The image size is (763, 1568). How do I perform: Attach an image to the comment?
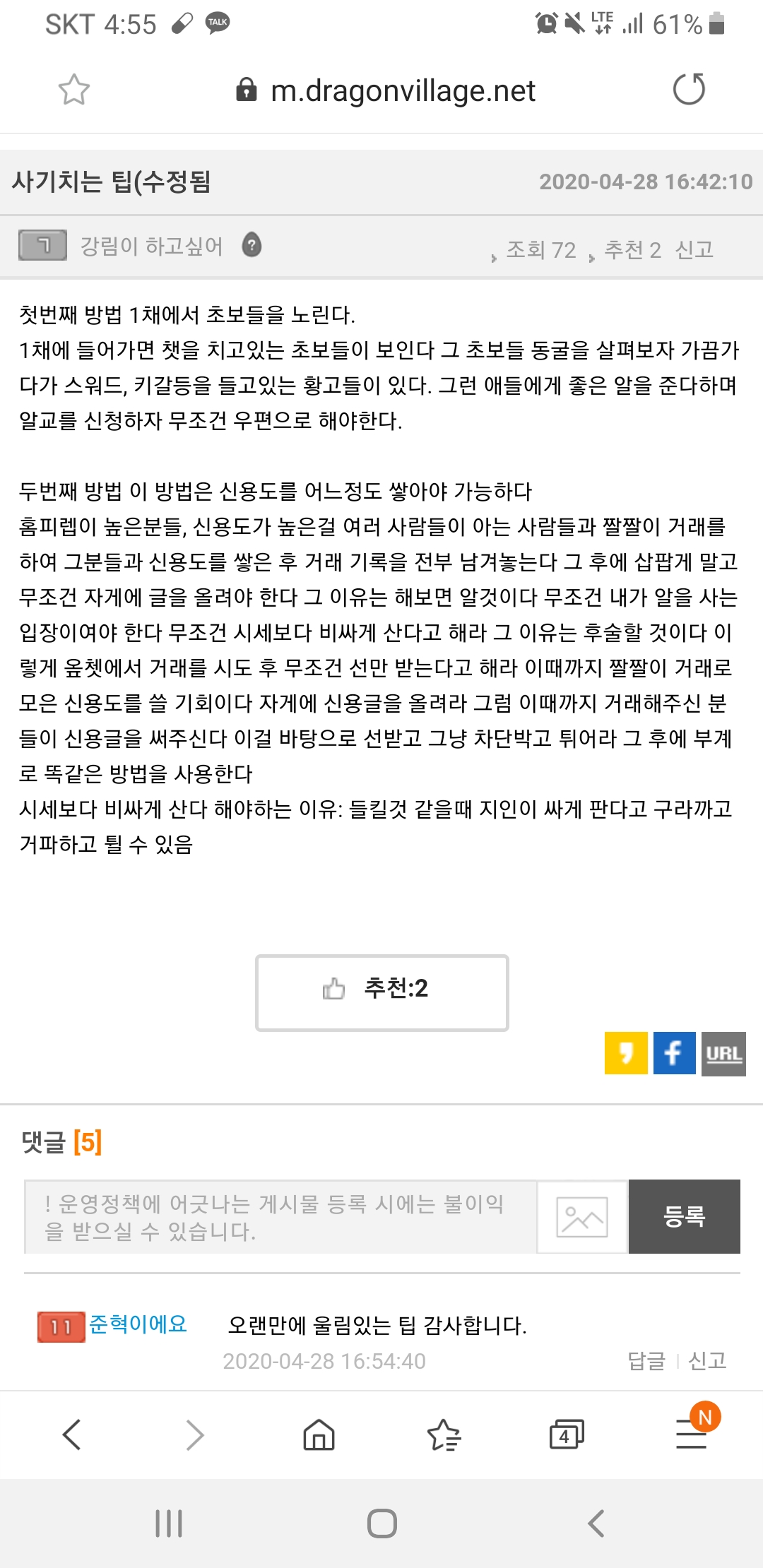click(582, 1216)
